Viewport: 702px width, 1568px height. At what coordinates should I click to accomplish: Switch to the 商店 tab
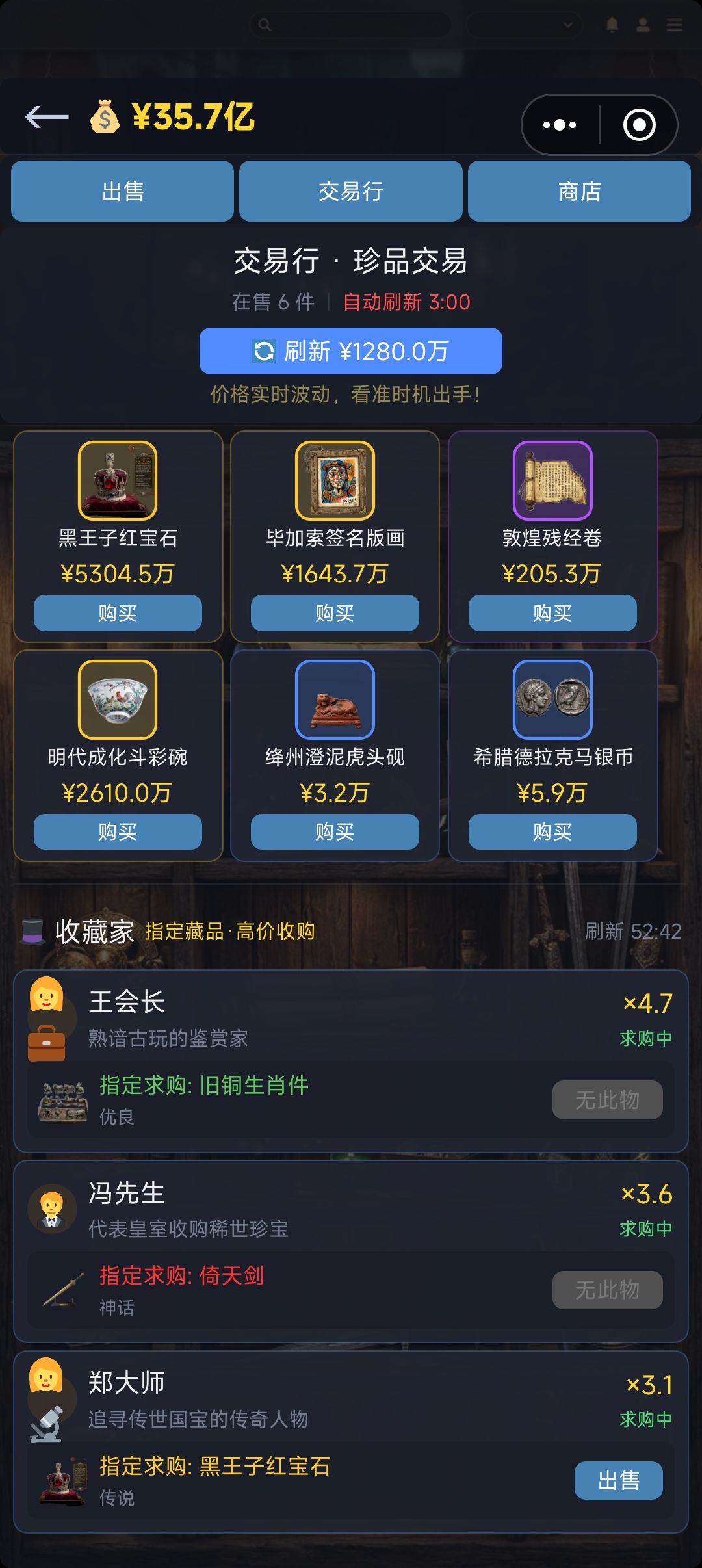pyautogui.click(x=578, y=190)
